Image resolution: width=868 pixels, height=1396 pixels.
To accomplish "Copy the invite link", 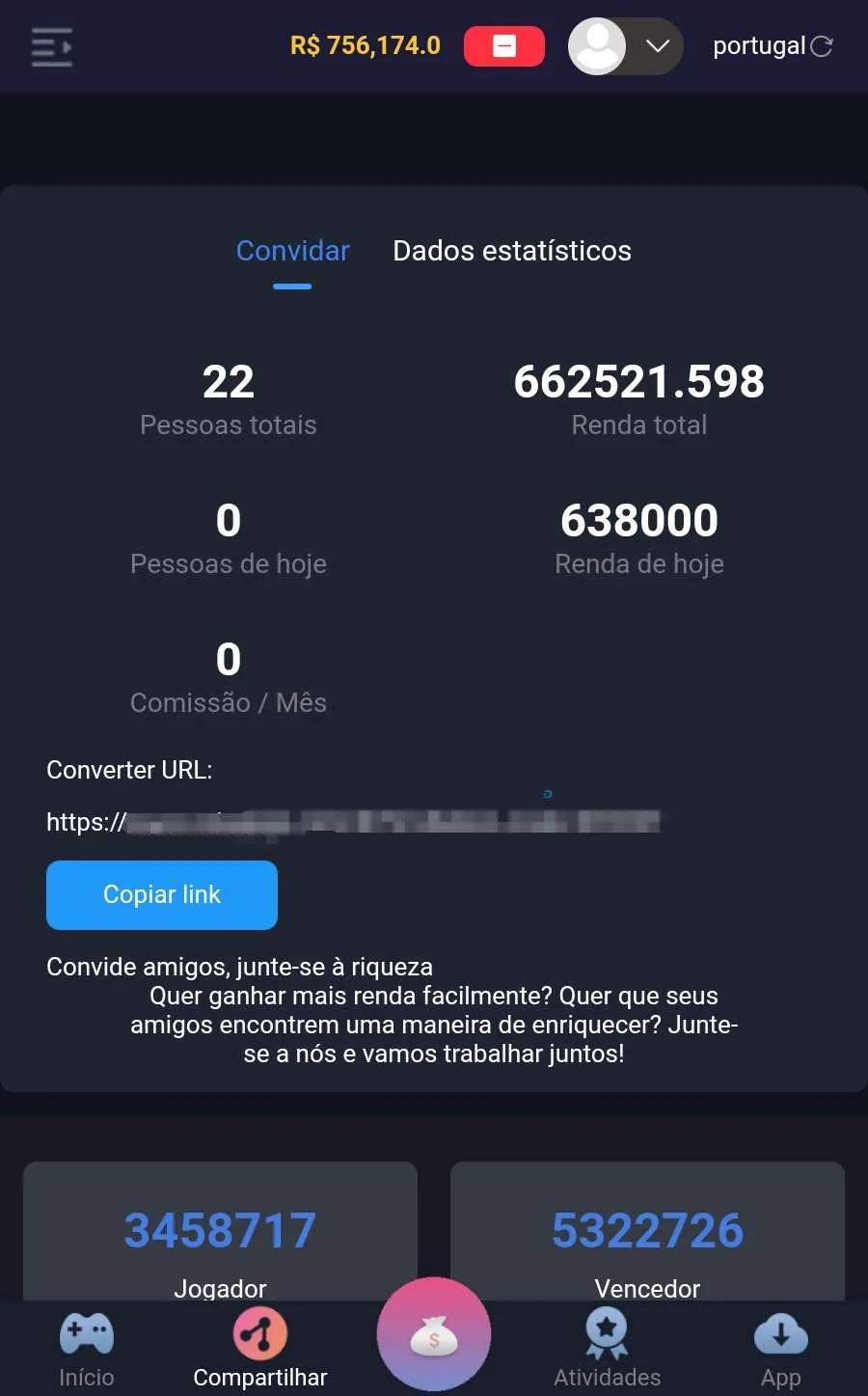I will 162,894.
